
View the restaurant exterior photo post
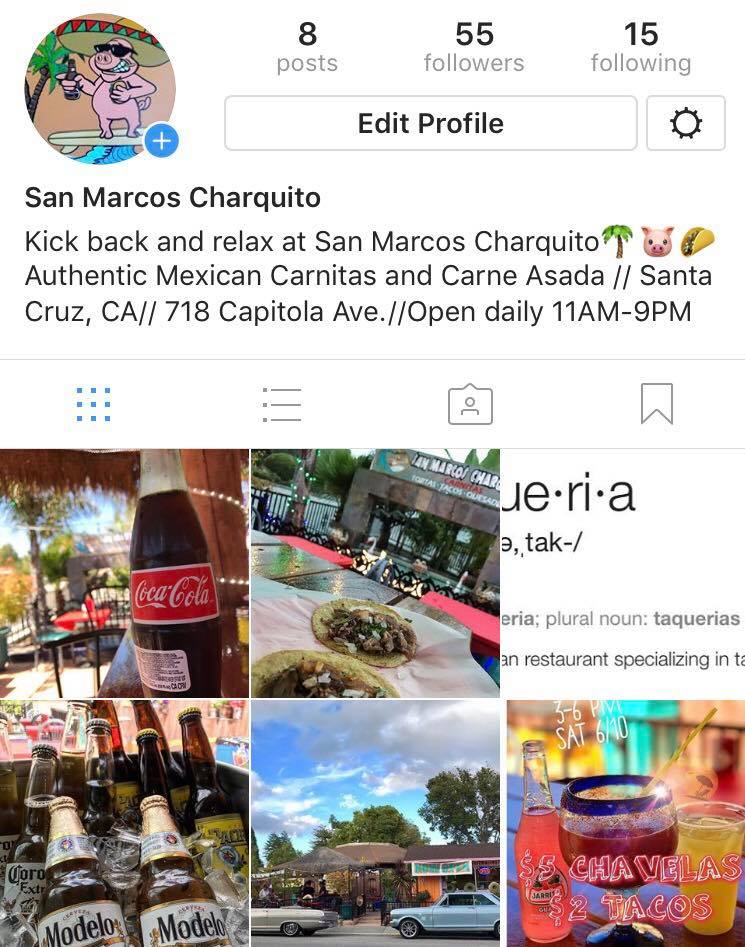pos(374,823)
